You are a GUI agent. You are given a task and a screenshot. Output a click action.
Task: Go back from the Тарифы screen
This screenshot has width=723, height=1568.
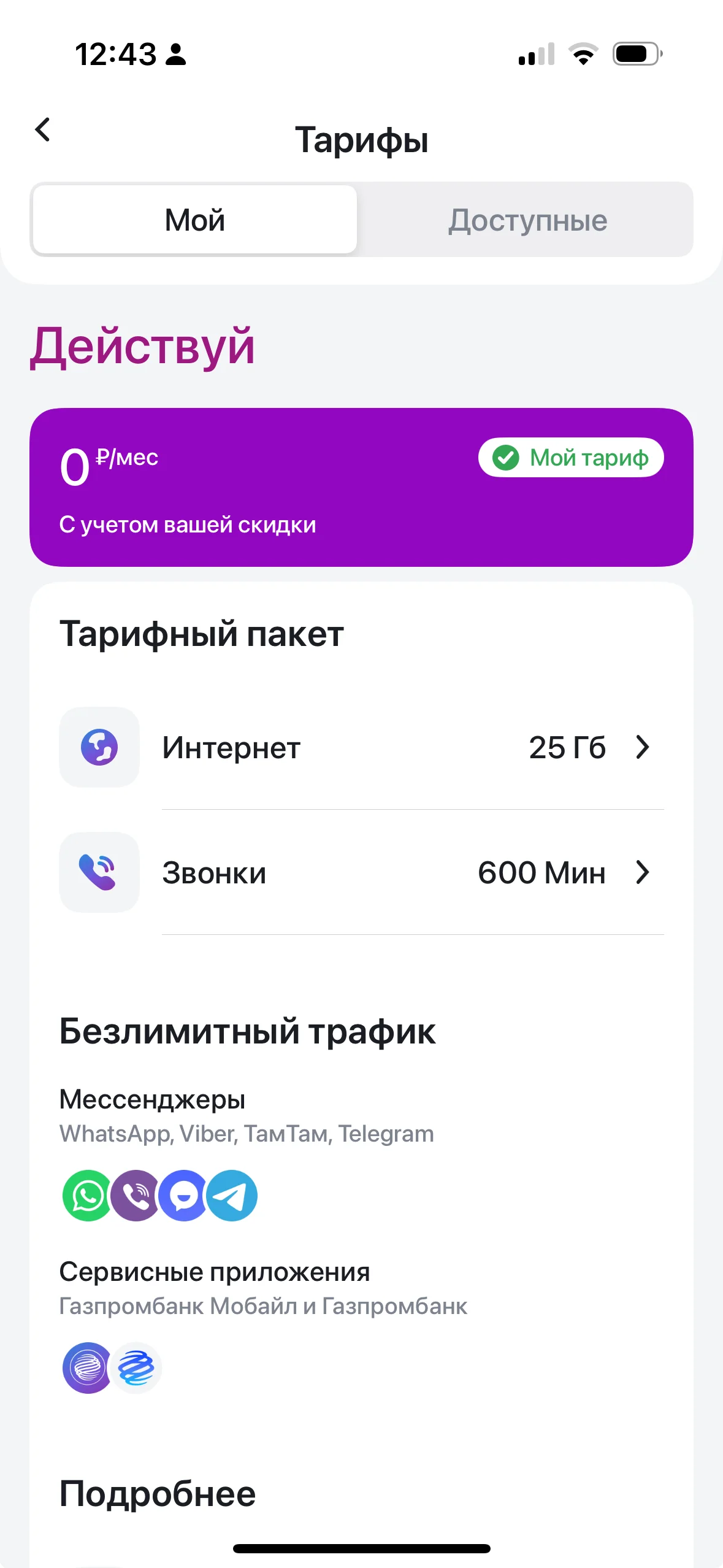click(42, 129)
